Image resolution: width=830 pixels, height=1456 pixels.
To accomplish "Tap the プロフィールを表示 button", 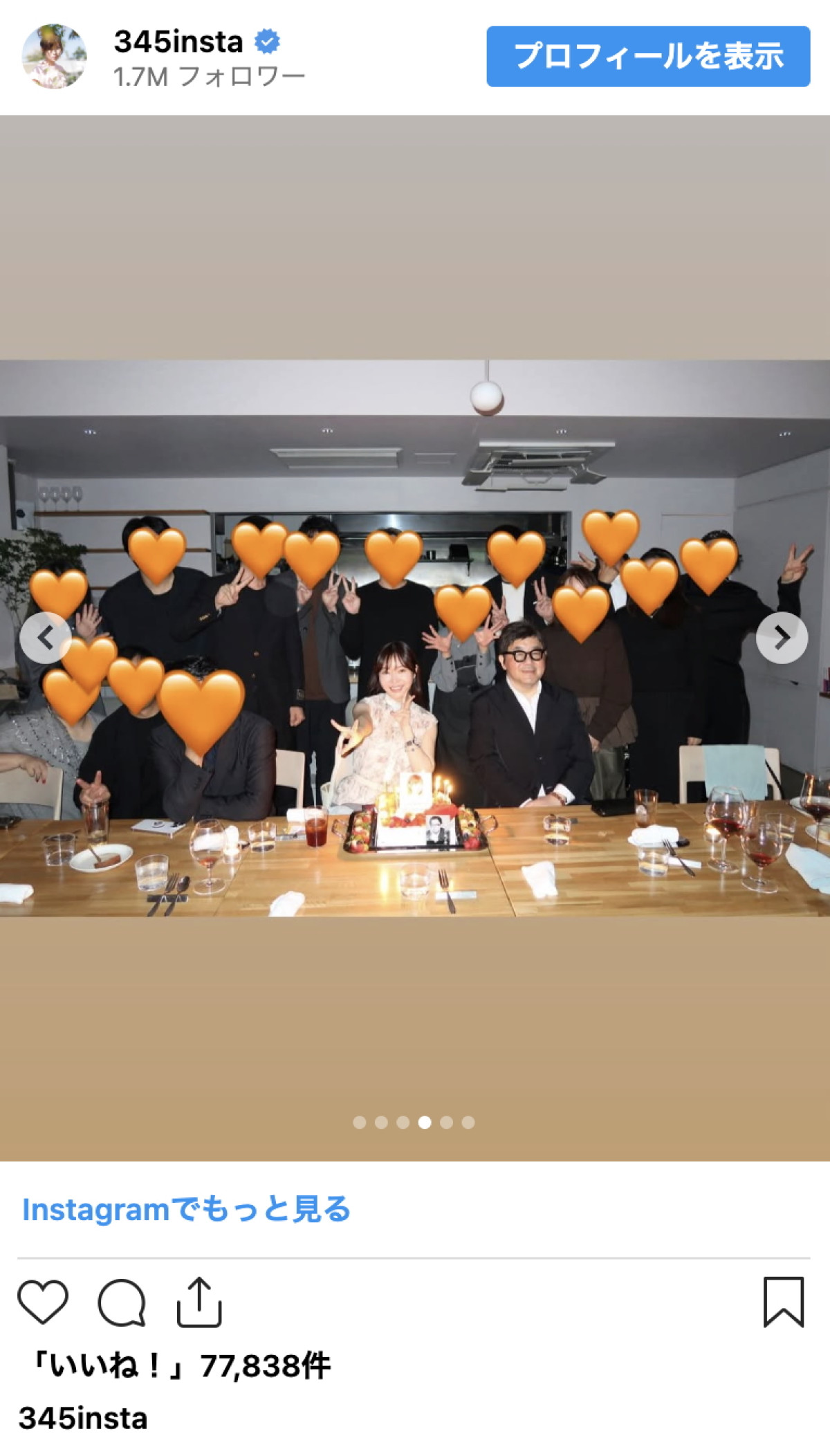I will (647, 56).
